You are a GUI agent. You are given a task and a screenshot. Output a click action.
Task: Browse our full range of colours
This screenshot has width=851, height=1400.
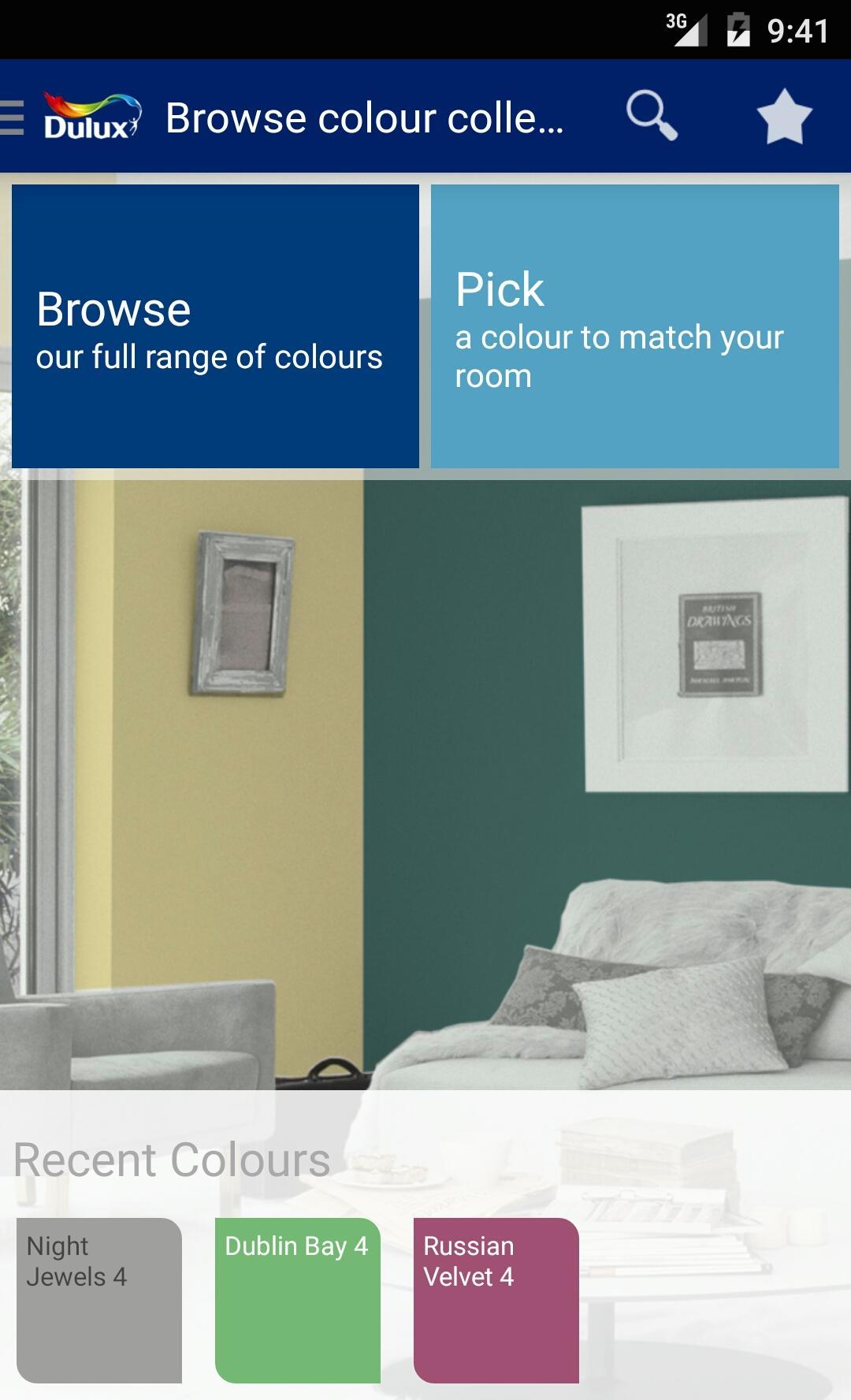215,326
